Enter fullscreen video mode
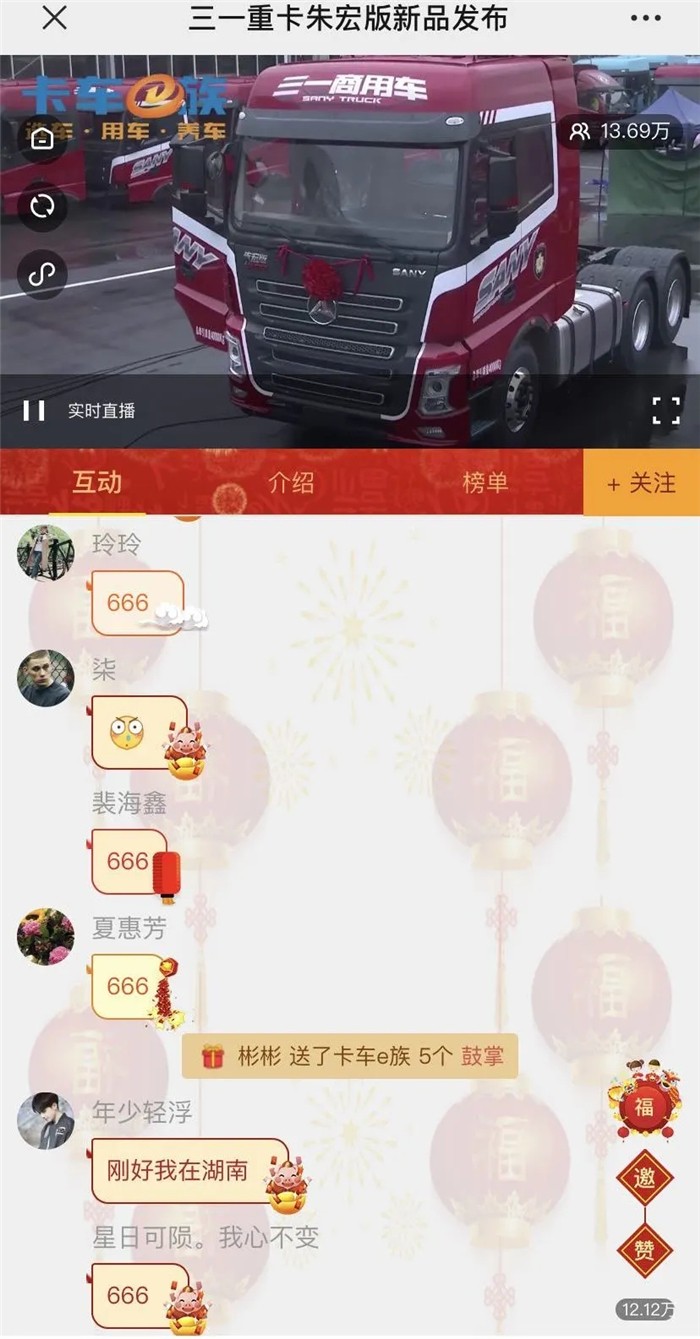Image resolution: width=700 pixels, height=1339 pixels. tap(666, 410)
